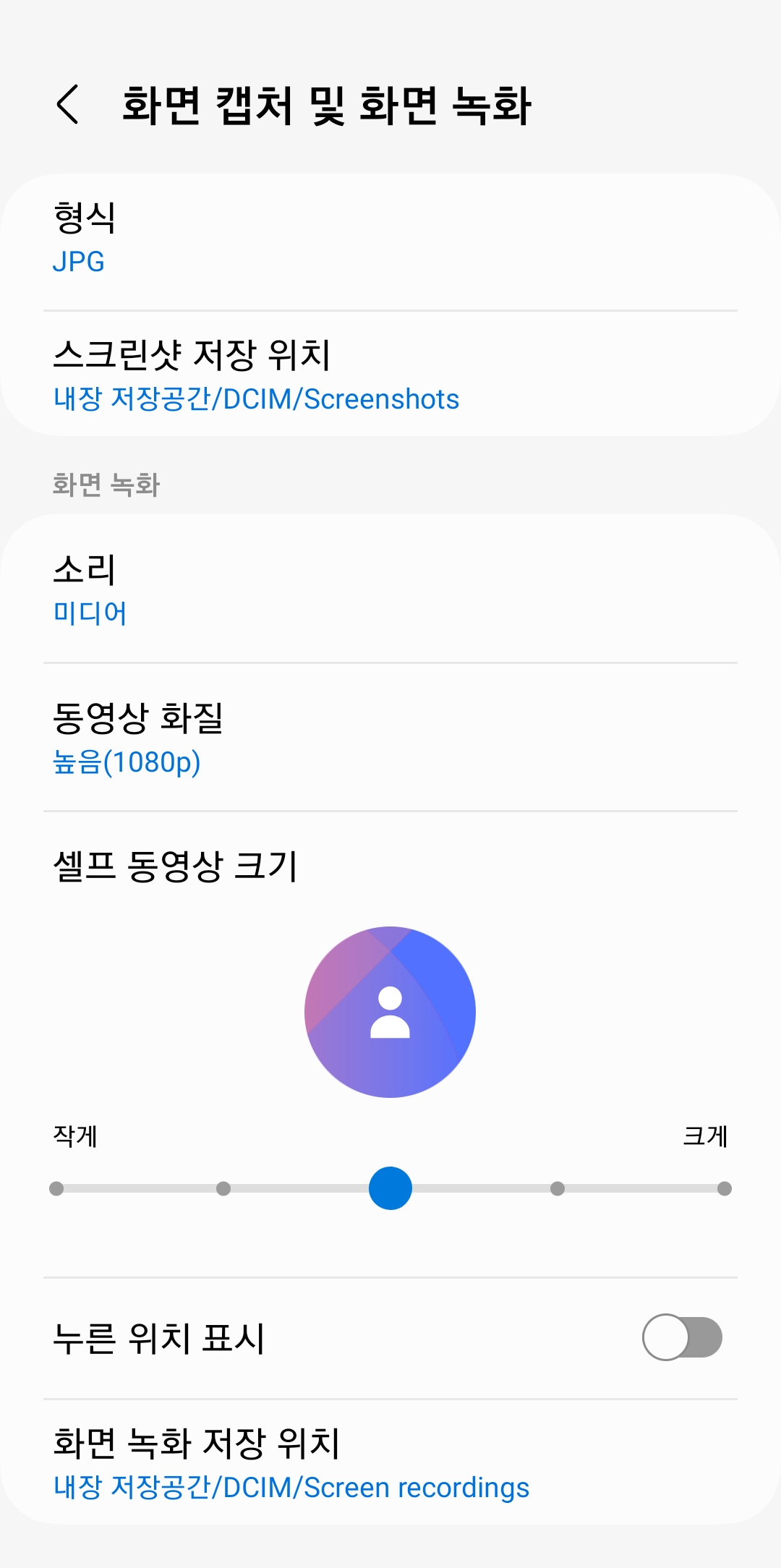The image size is (781, 1568).
Task: Tap the selfie video avatar preview icon
Action: pos(390,1010)
